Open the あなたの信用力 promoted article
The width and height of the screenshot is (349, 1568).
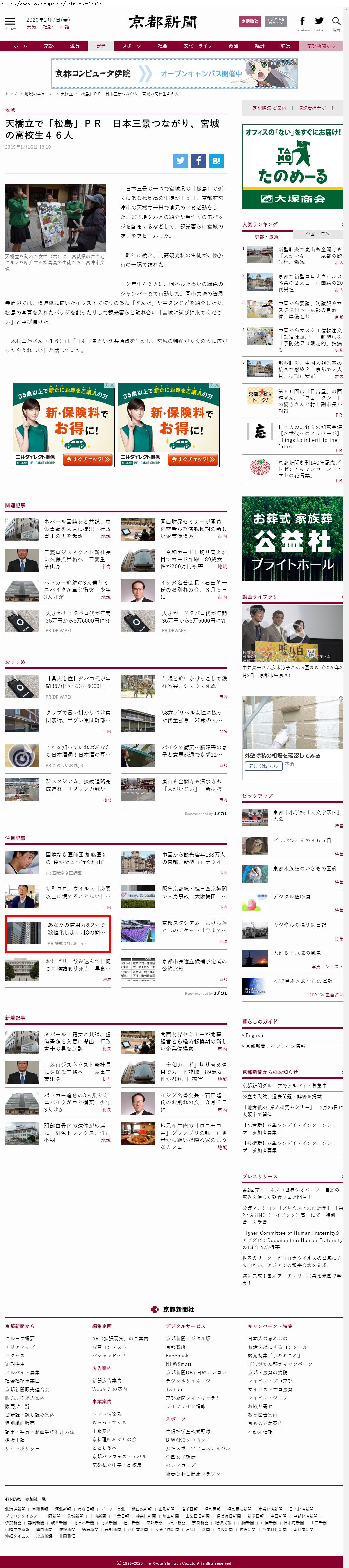(x=59, y=934)
